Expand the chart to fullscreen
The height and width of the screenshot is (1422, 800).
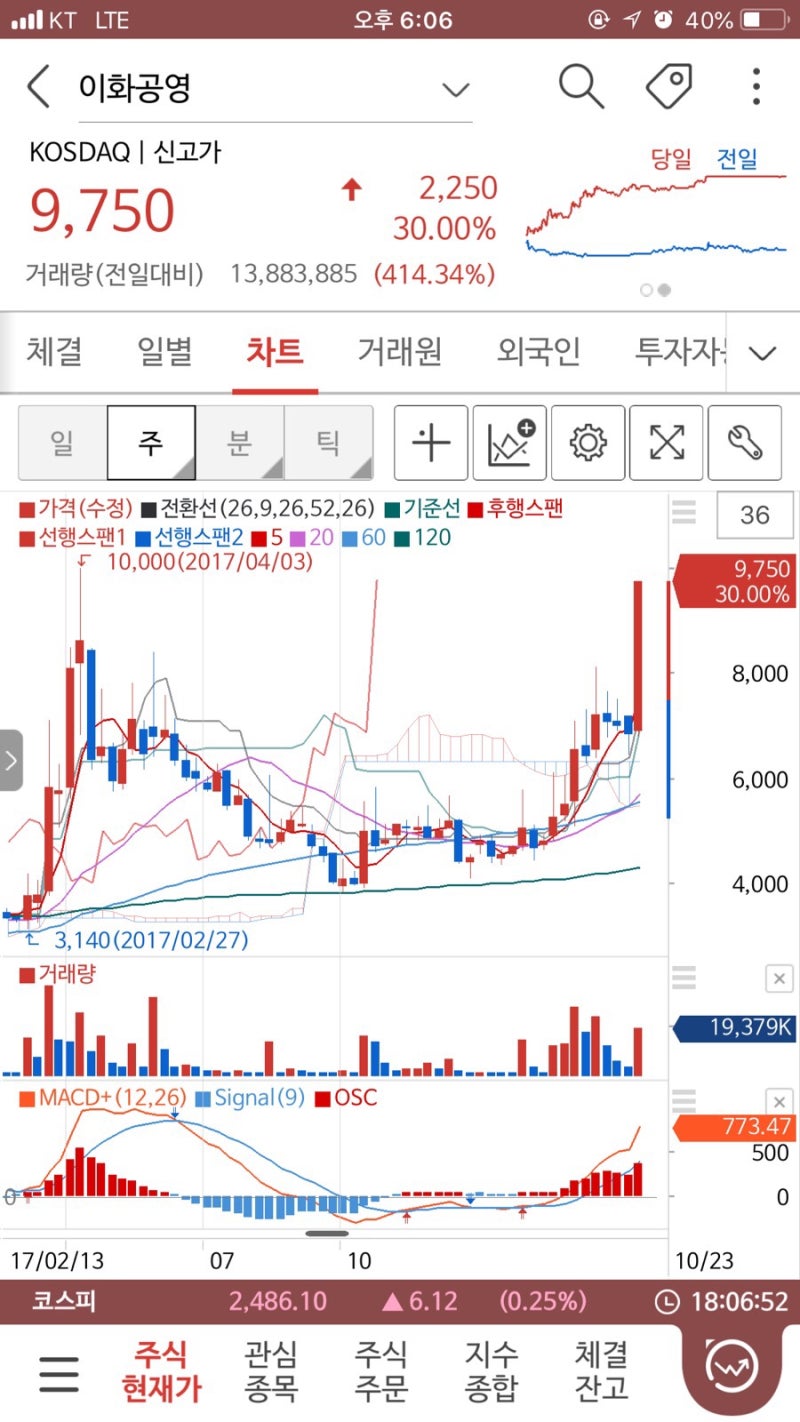665,442
